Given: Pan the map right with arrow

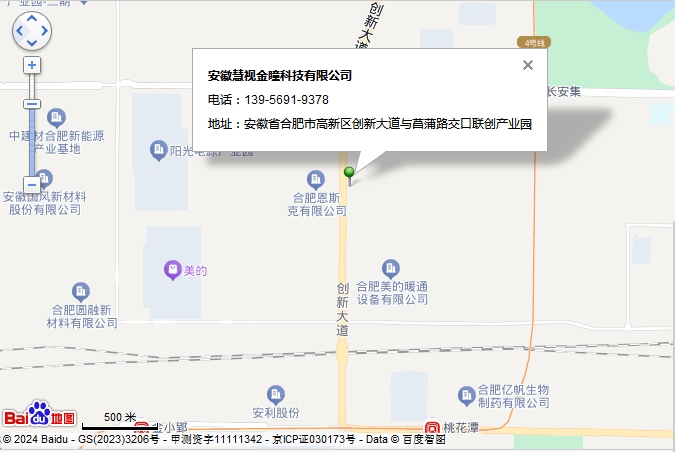Looking at the screenshot, I should coord(44,32).
